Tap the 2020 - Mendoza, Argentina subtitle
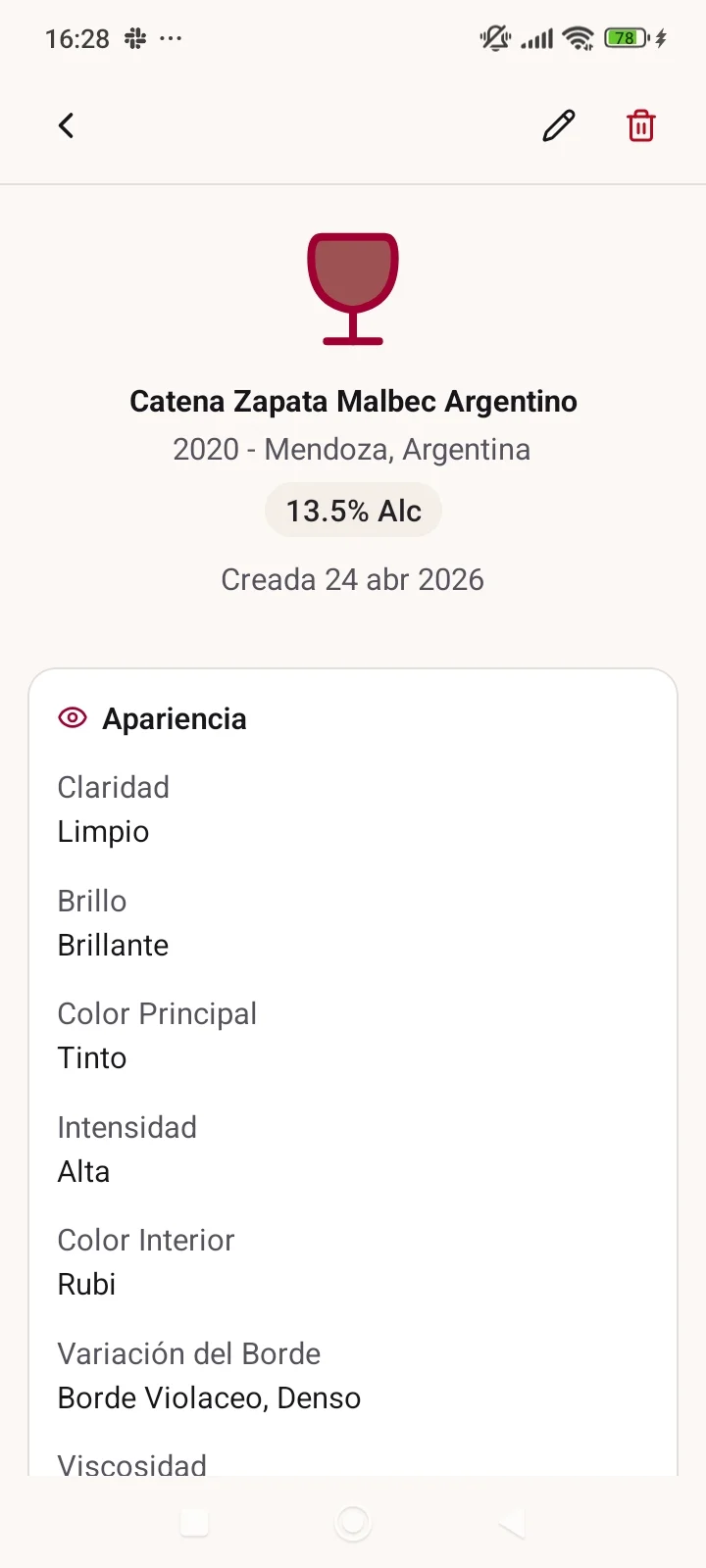This screenshot has width=706, height=1568. 353,449
